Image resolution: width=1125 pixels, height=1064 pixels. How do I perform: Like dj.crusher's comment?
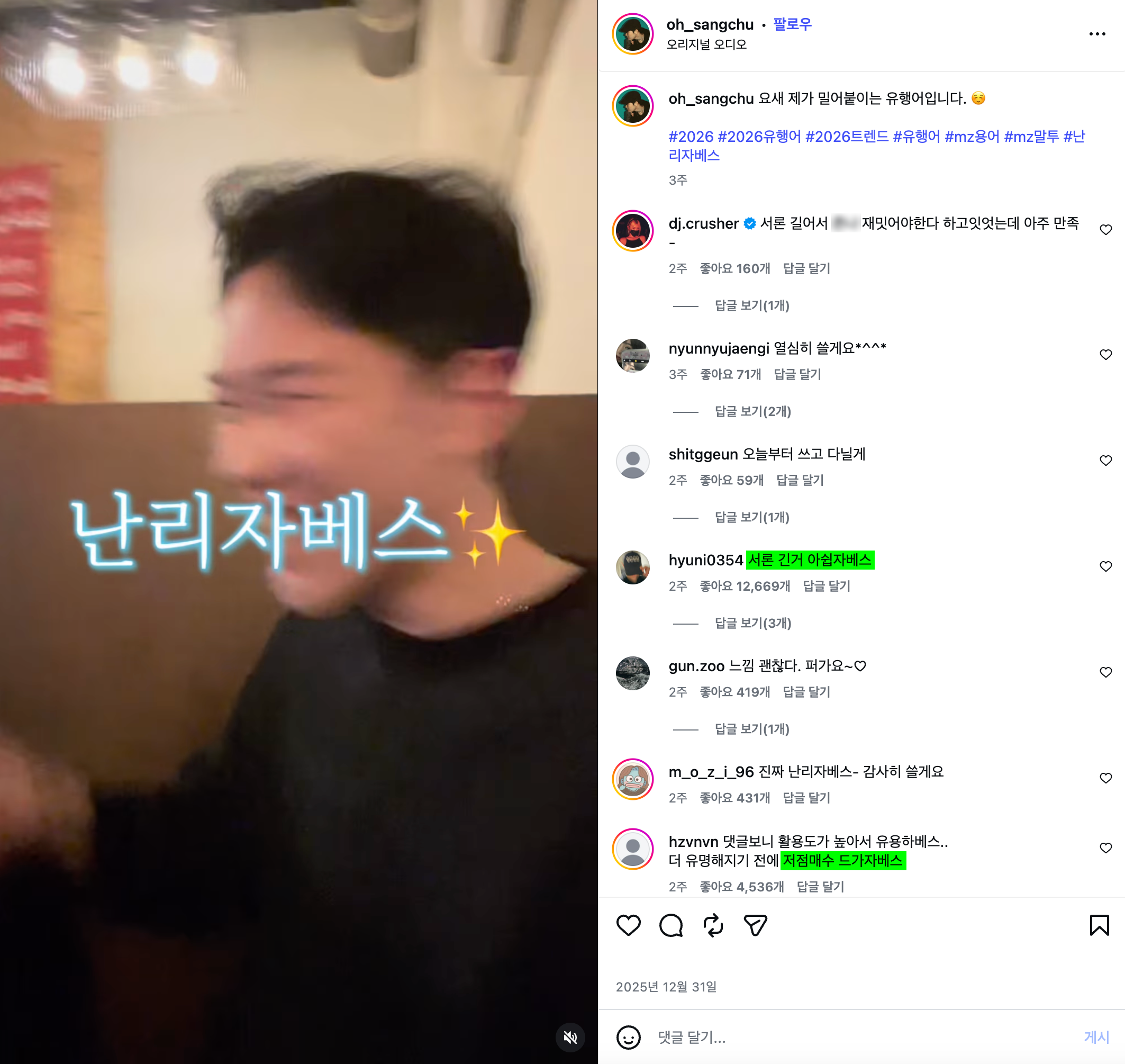tap(1105, 230)
